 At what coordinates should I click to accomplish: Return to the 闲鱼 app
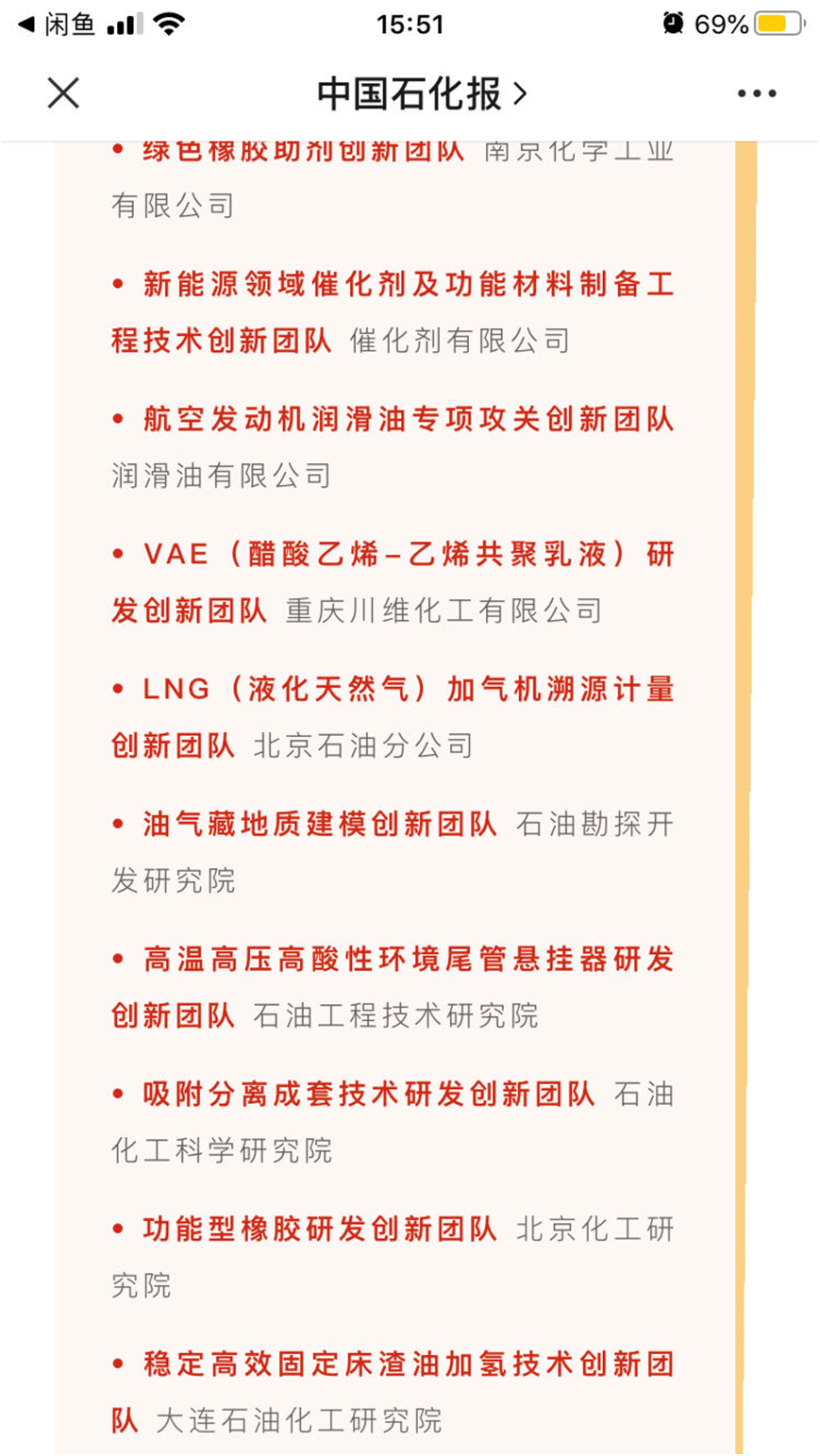click(57, 24)
